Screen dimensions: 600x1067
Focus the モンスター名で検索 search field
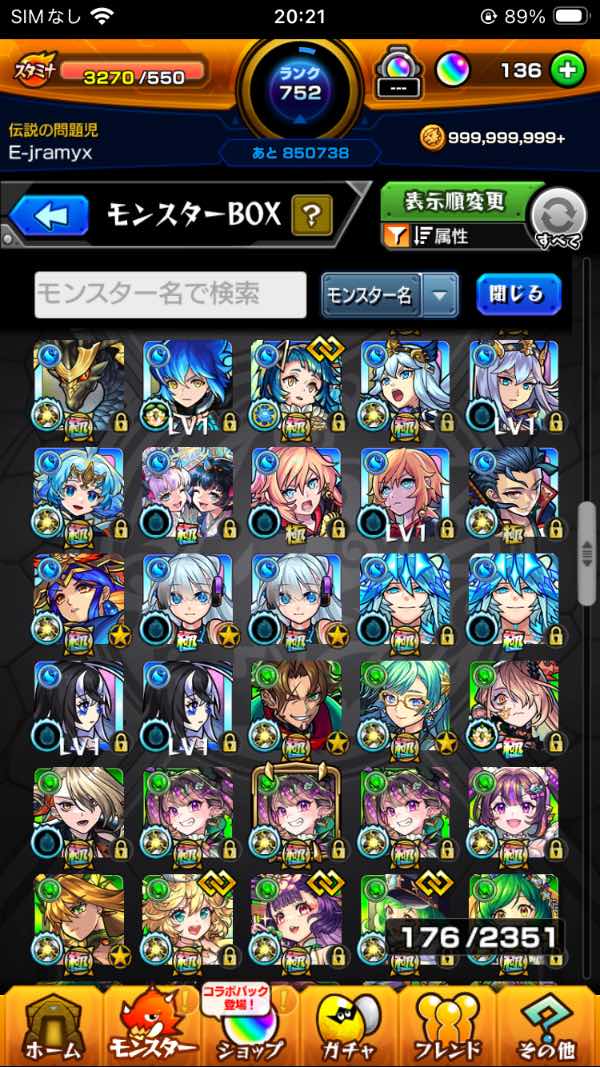click(170, 294)
